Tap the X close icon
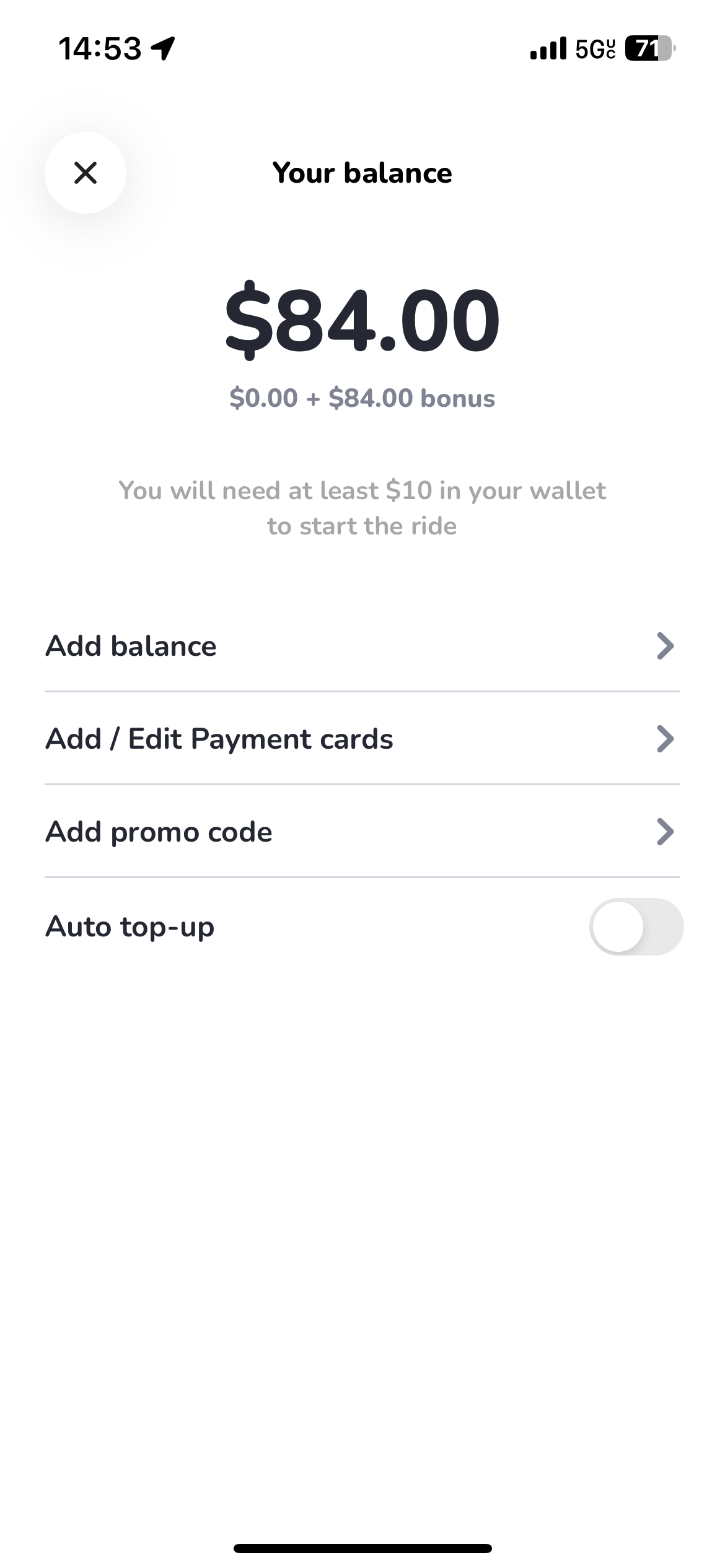This screenshot has width=725, height=1568. pyautogui.click(x=85, y=174)
